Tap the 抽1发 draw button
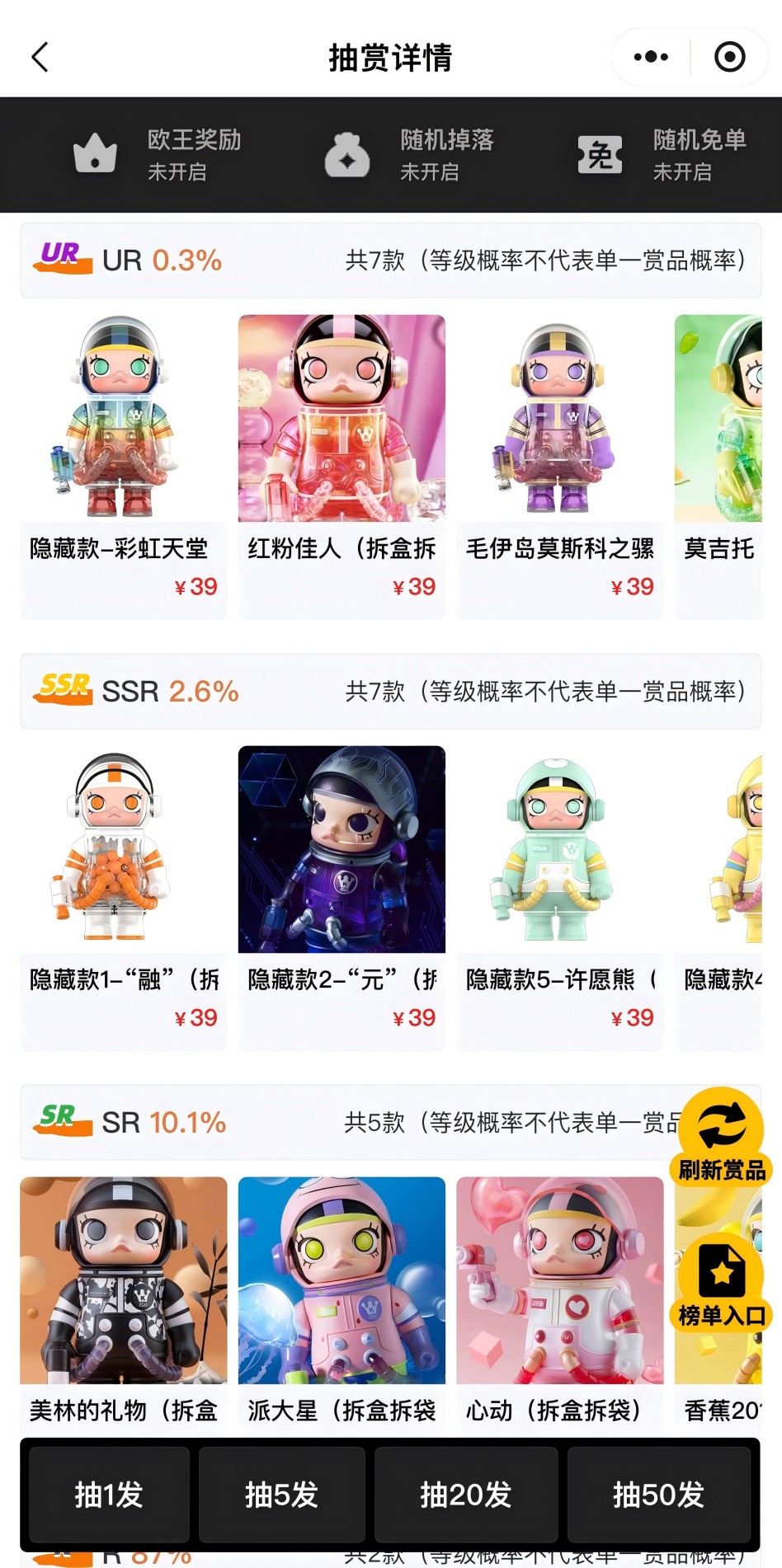 tap(108, 1495)
